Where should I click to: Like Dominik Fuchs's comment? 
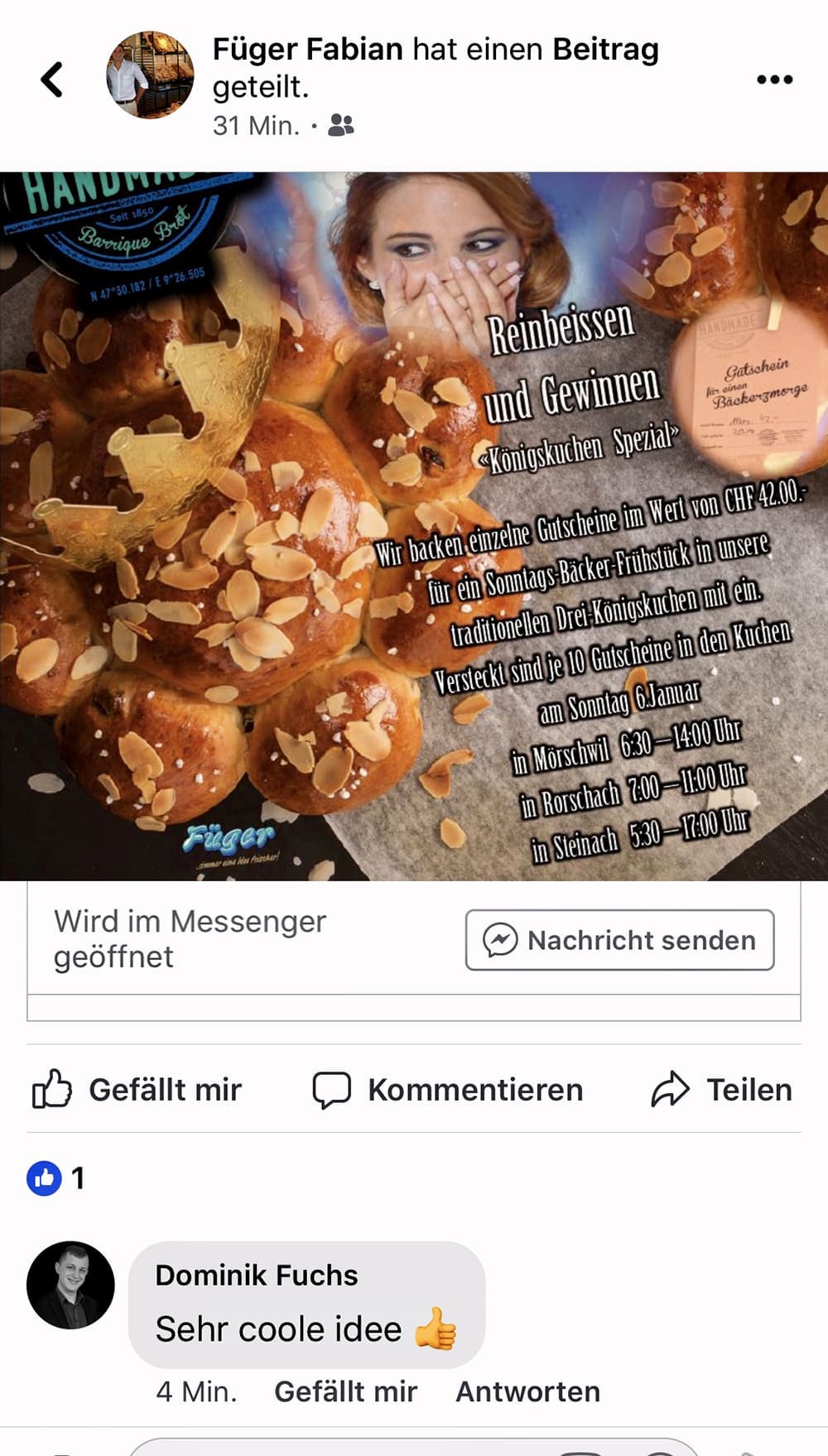(x=345, y=1391)
